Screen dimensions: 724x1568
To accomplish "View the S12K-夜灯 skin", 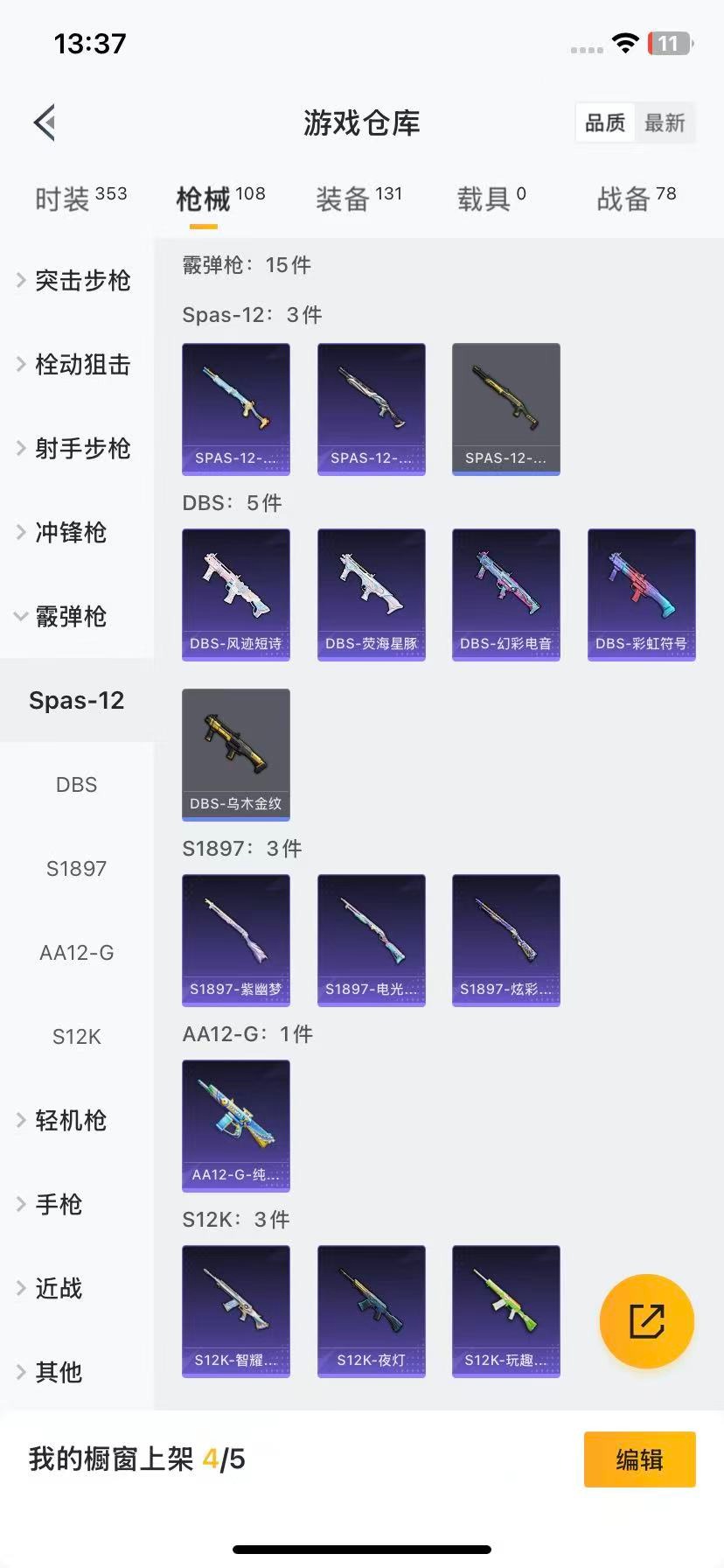I will click(371, 1311).
